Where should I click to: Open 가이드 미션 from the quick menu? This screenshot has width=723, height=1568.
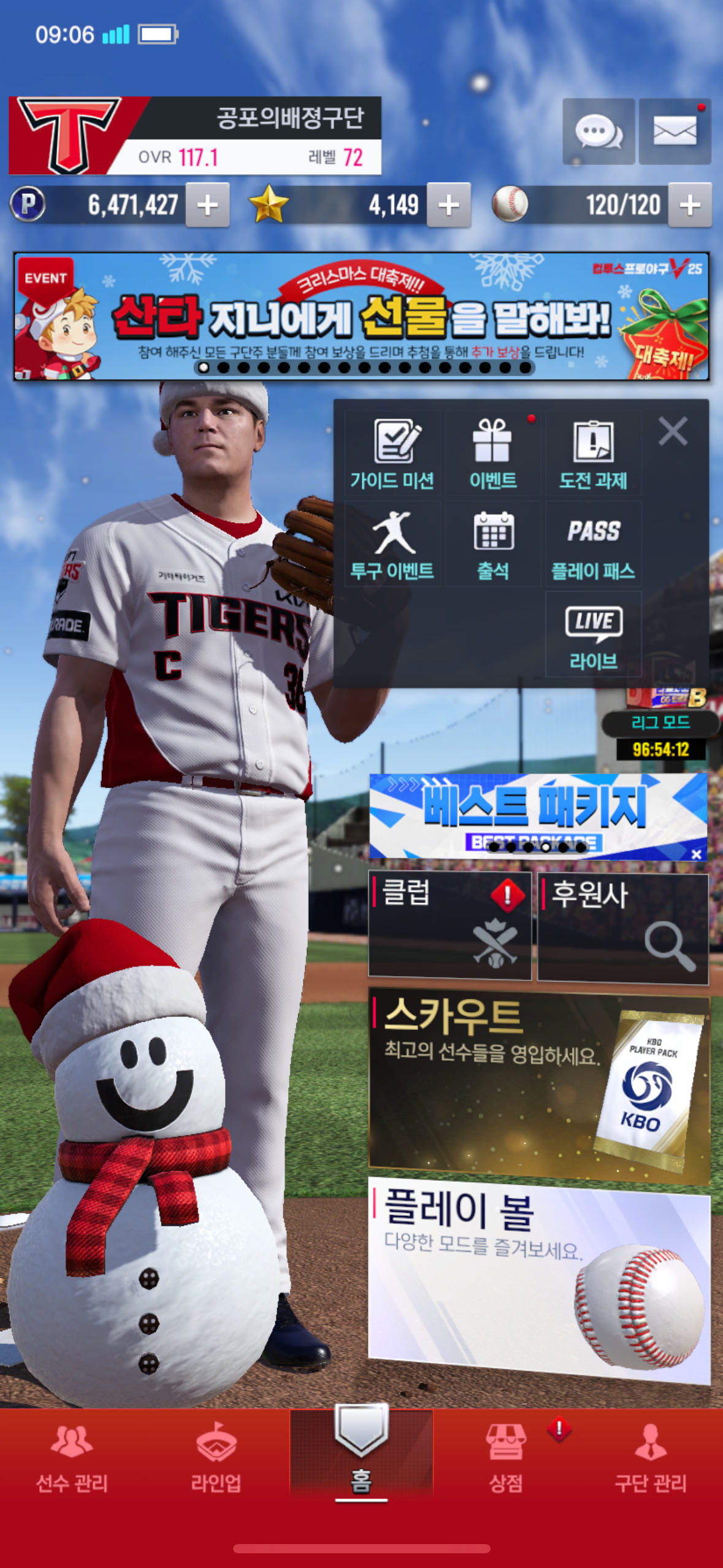click(x=392, y=454)
